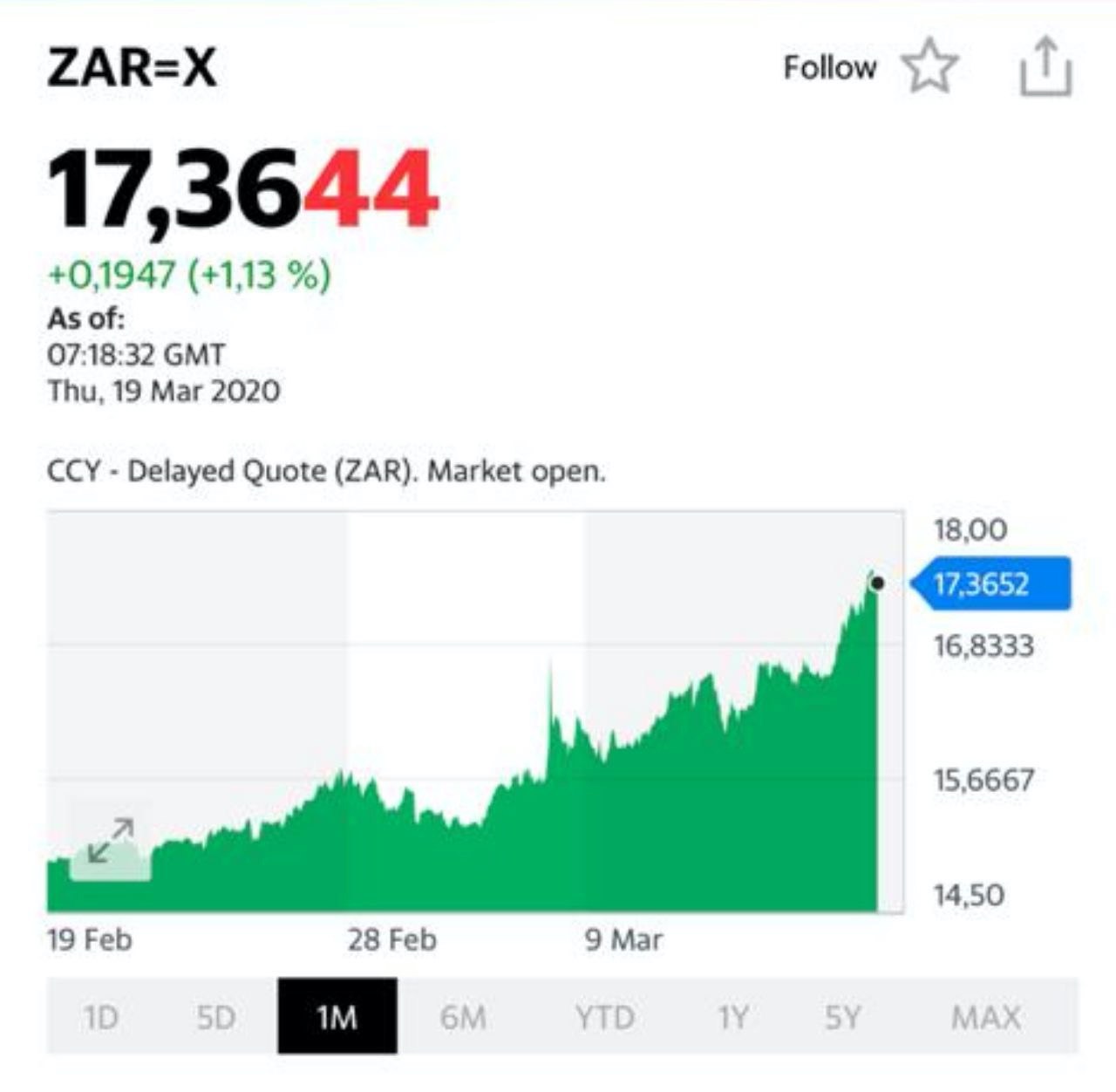1116x1092 pixels.
Task: Follow ZAR=X with the star icon
Action: point(929,67)
